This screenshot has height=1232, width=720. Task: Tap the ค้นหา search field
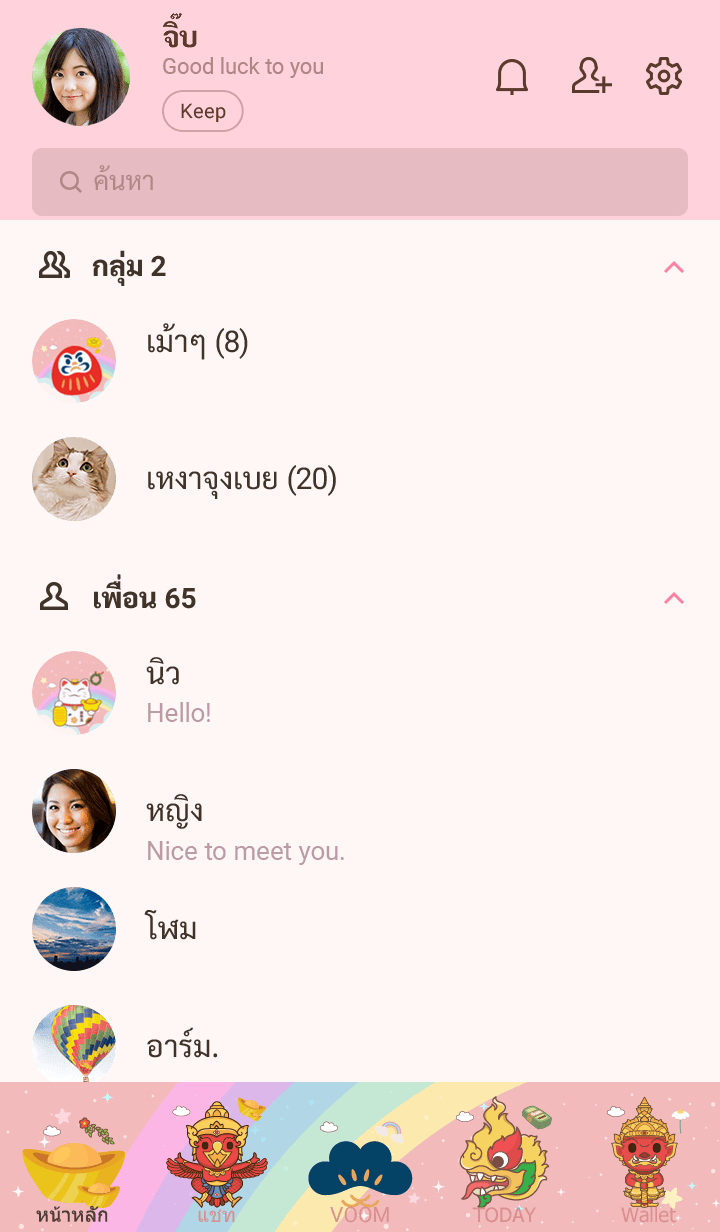point(360,182)
